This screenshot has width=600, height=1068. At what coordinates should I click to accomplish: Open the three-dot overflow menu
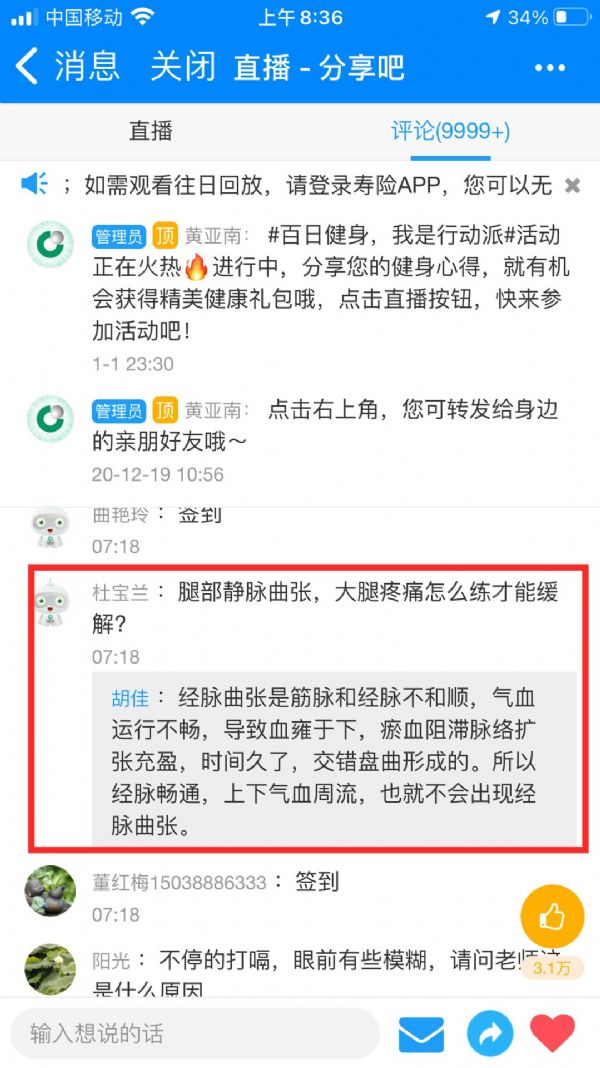(550, 68)
